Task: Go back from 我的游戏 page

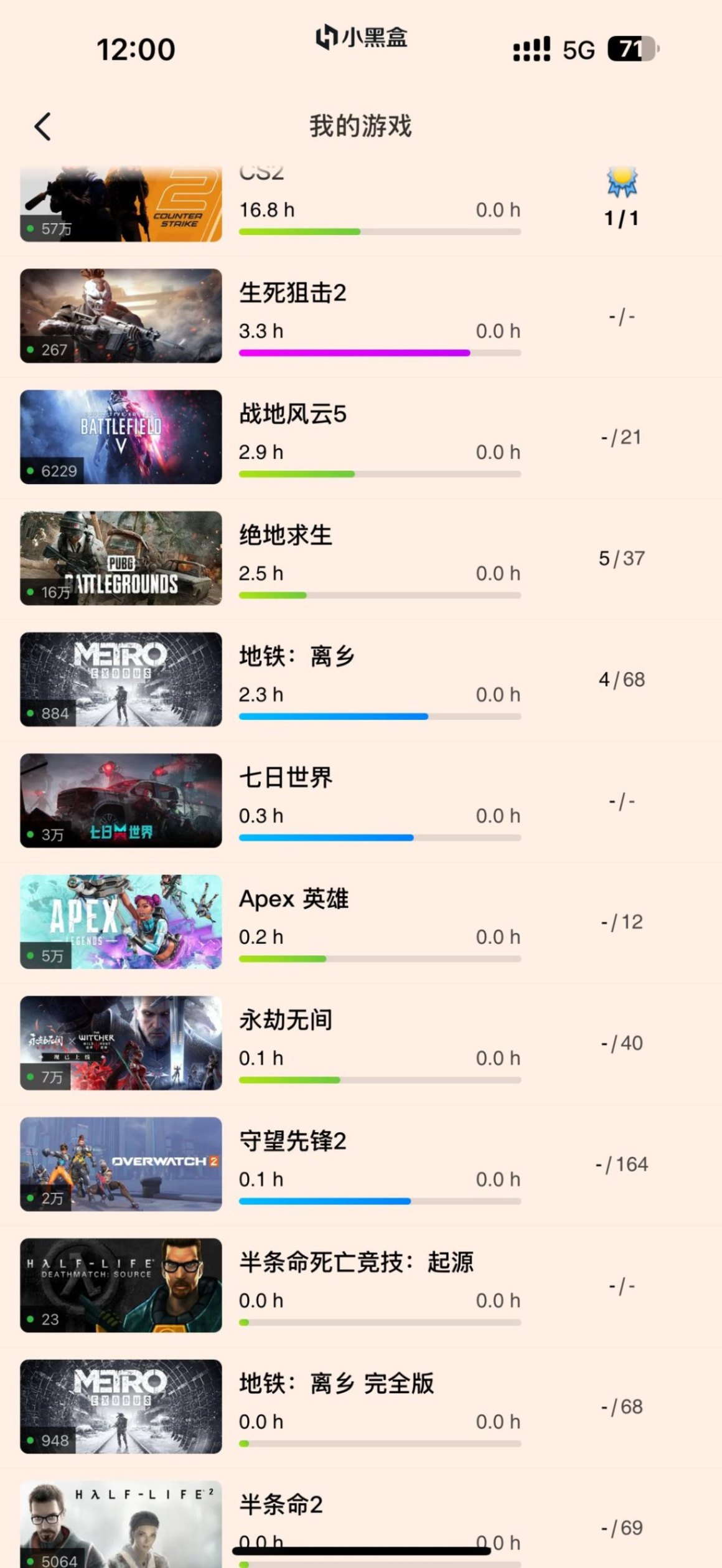Action: pyautogui.click(x=42, y=127)
